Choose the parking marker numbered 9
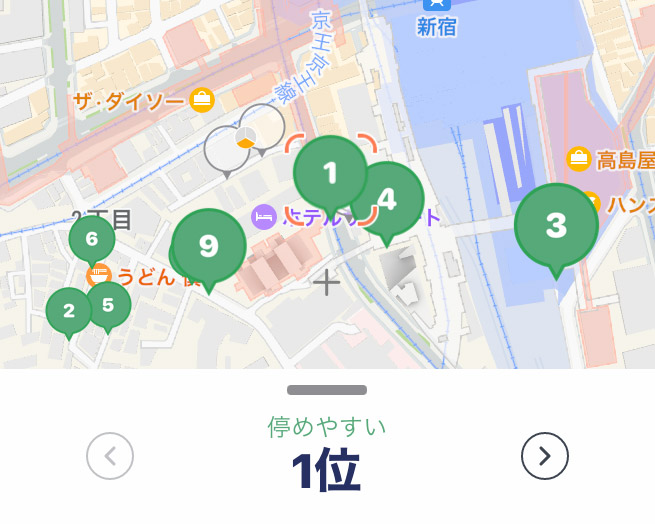The width and height of the screenshot is (655, 524). coord(208,245)
